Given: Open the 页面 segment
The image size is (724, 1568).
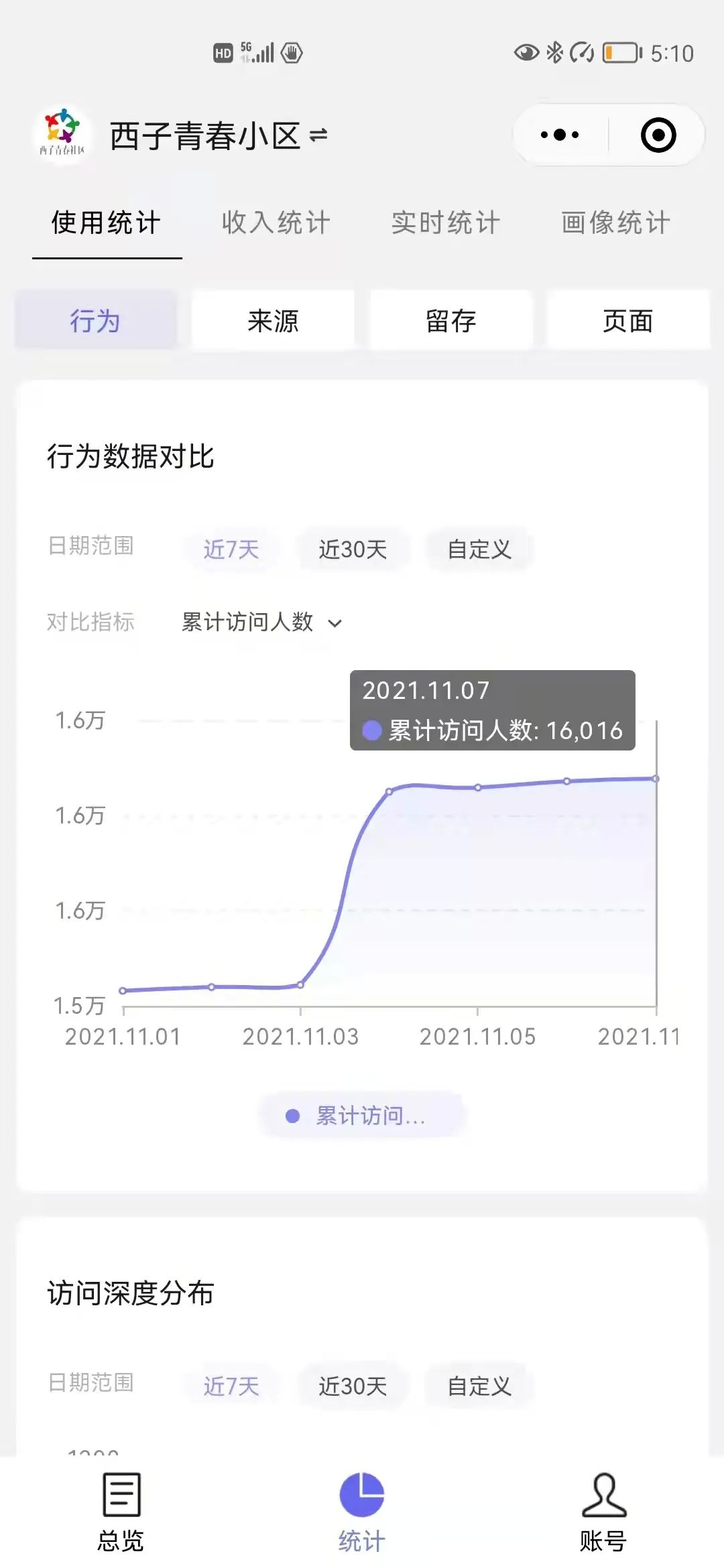Looking at the screenshot, I should click(628, 320).
